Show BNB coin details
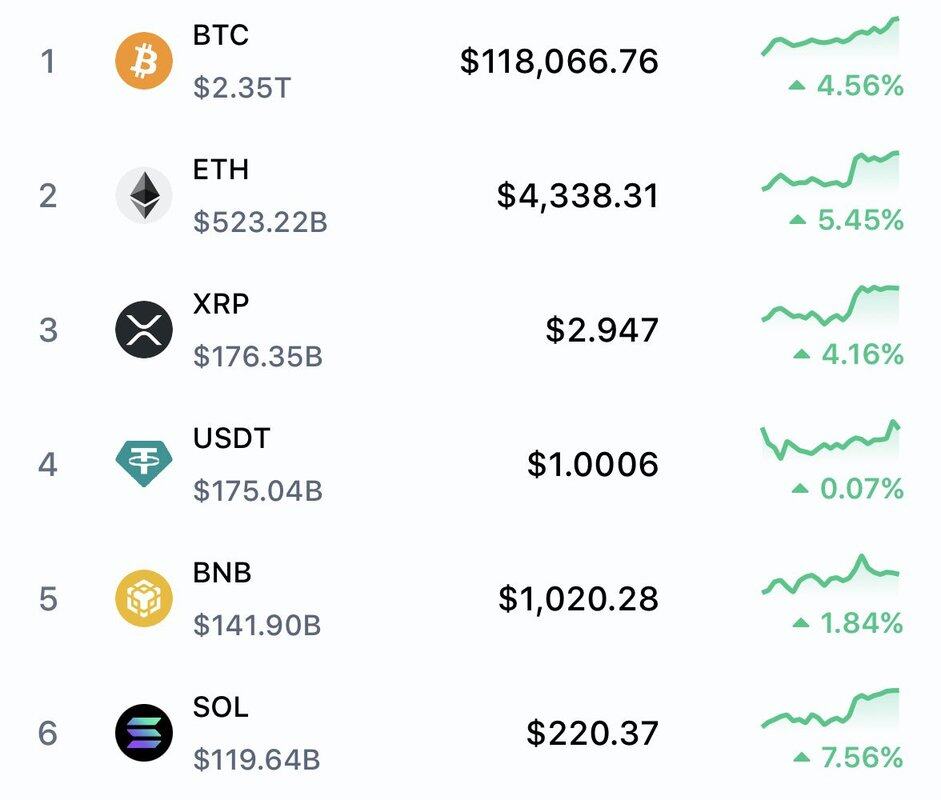 pos(222,574)
